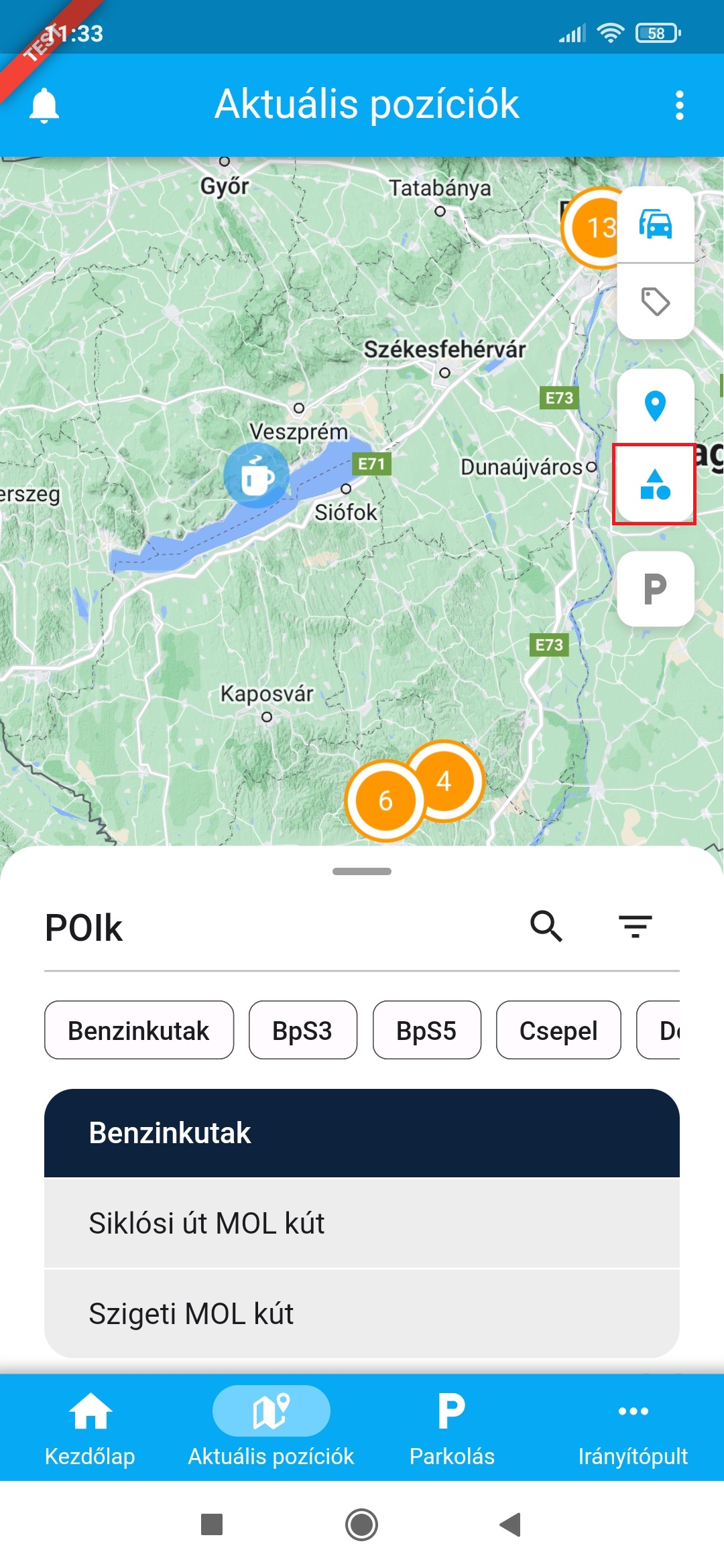Tap the shapes POI button
724x1568 pixels.
click(655, 484)
